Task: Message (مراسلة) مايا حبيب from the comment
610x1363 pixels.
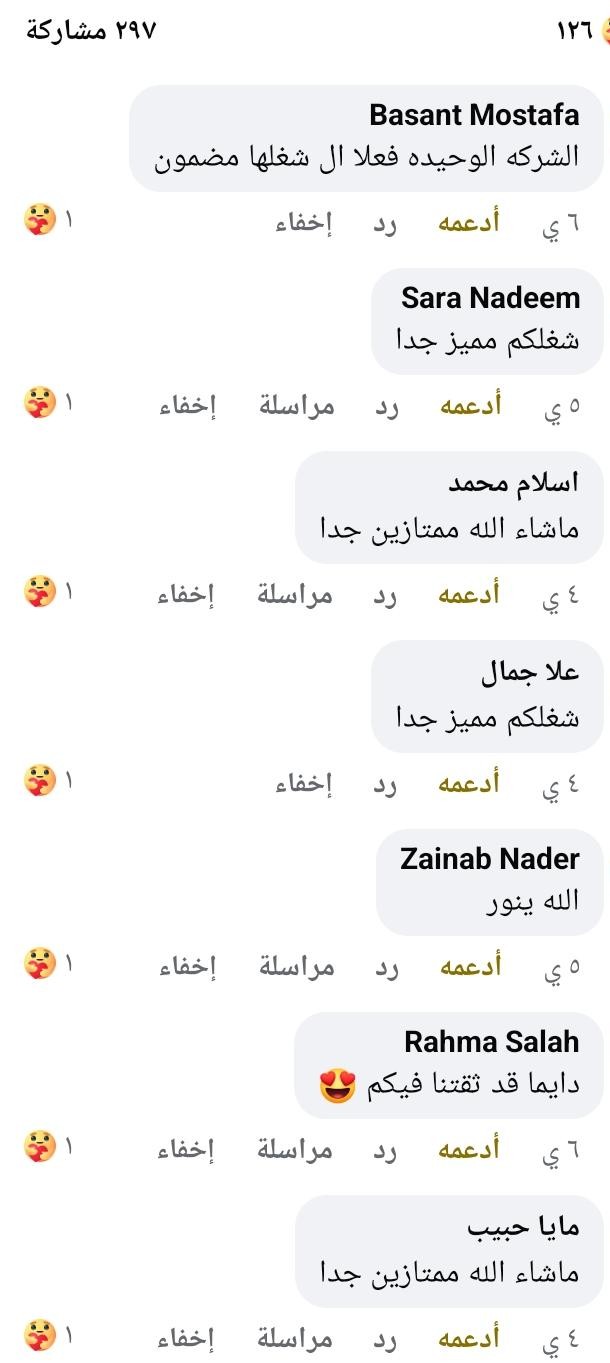Action: tap(295, 1338)
